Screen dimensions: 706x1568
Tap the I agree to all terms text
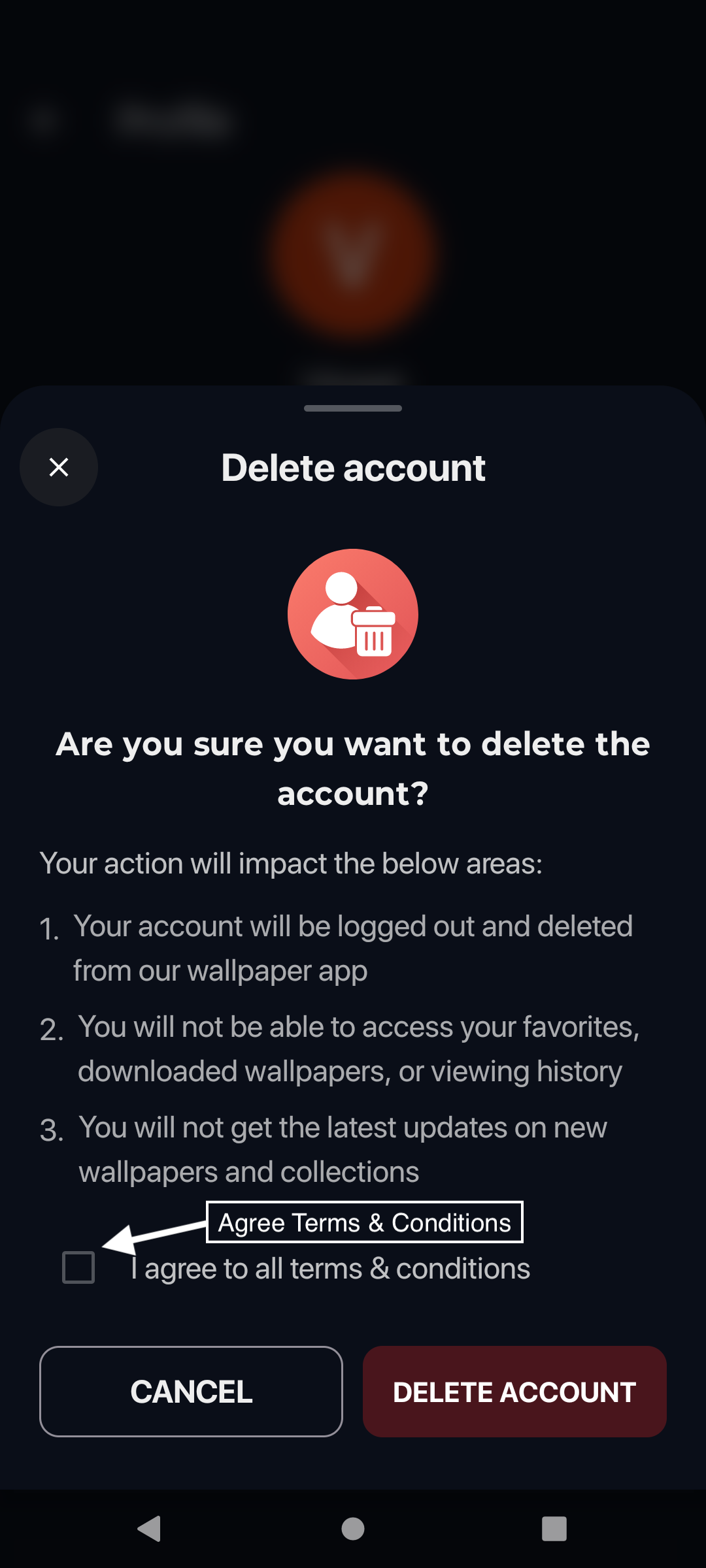pyautogui.click(x=329, y=1267)
